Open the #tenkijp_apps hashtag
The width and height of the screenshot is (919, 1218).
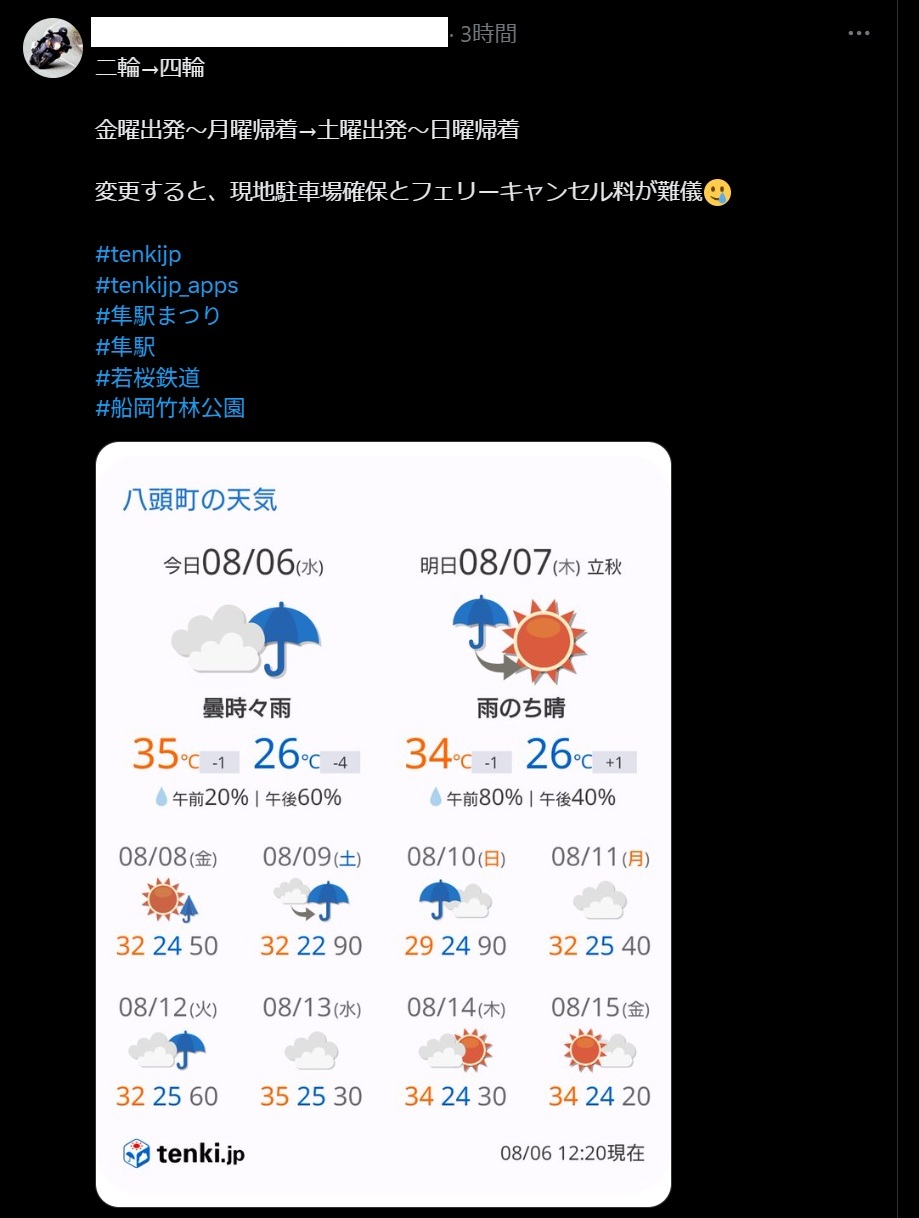pyautogui.click(x=167, y=286)
